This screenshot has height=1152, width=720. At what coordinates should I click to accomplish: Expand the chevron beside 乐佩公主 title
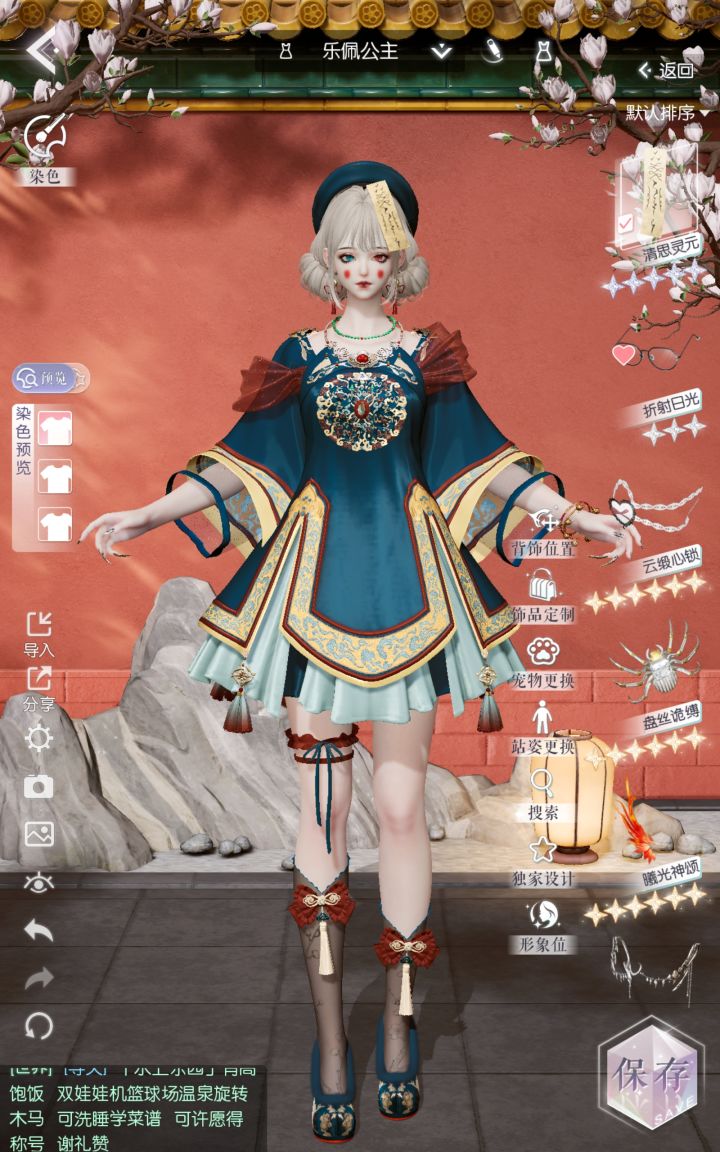click(442, 50)
